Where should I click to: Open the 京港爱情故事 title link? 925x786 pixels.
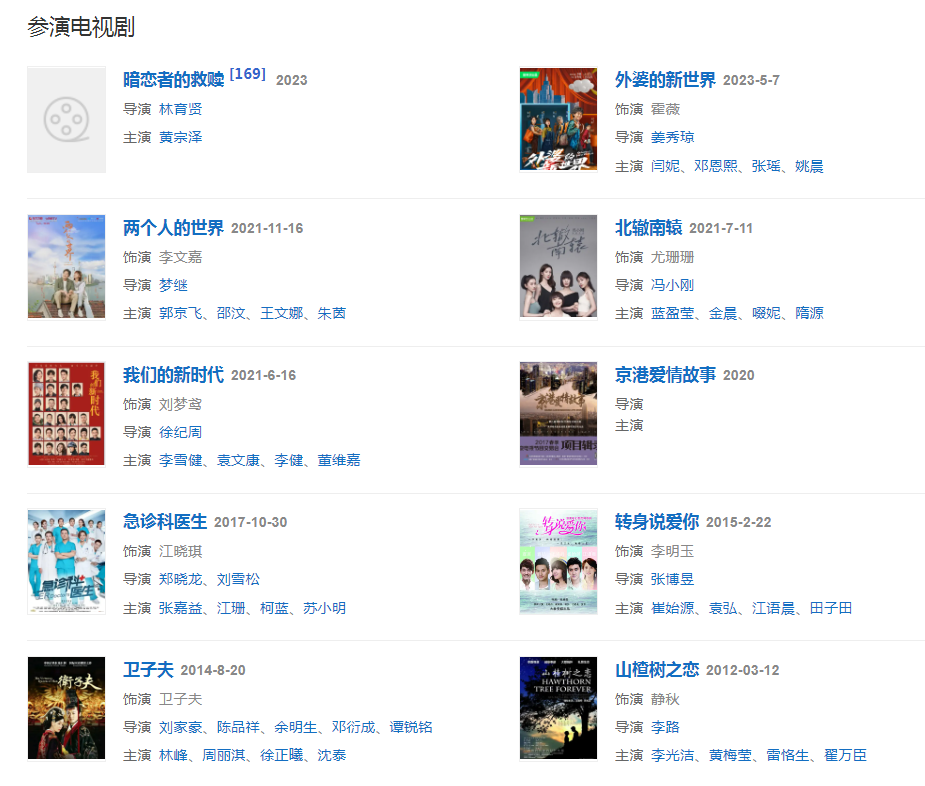(665, 375)
